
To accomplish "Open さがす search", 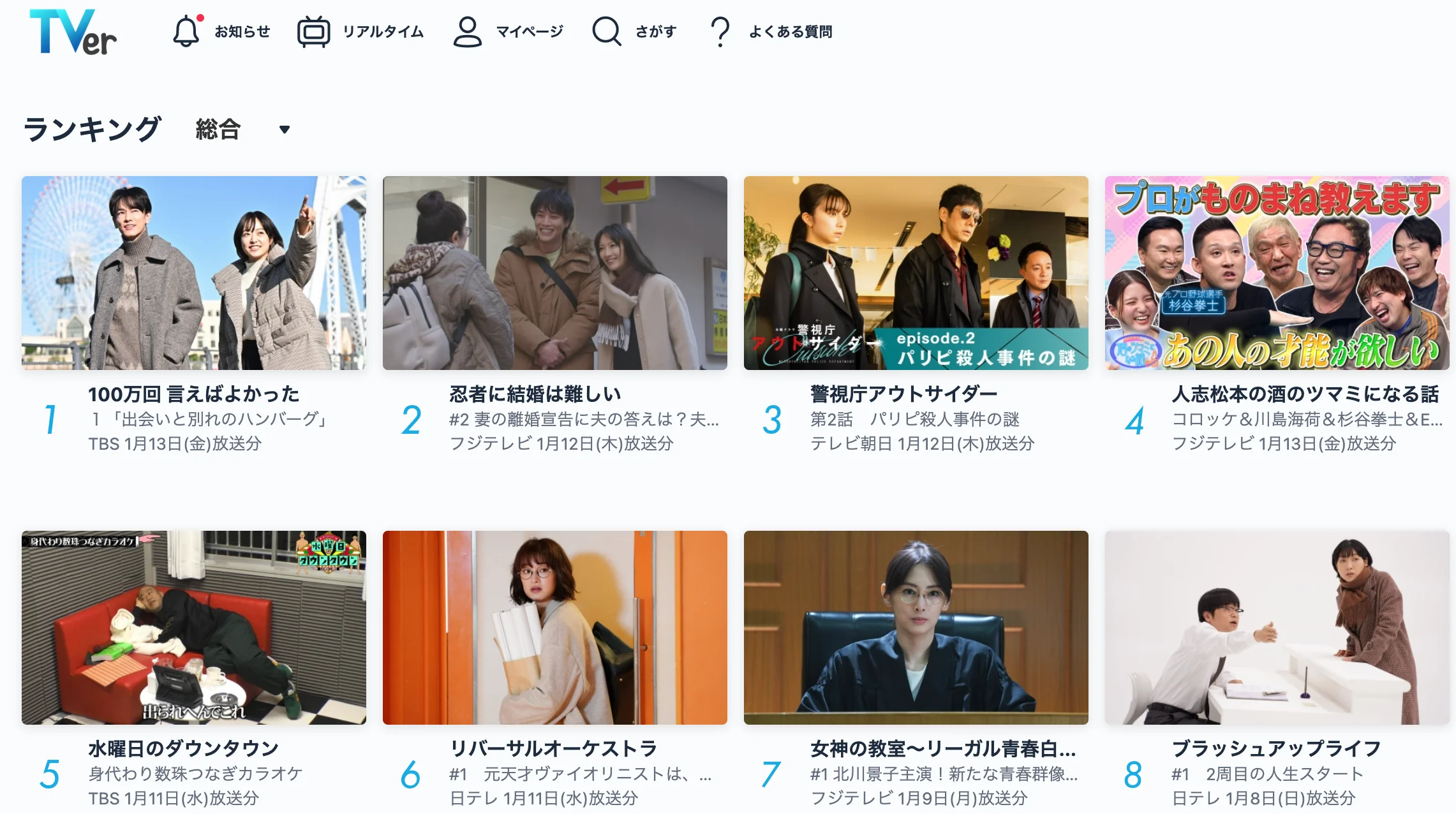I will coord(634,31).
